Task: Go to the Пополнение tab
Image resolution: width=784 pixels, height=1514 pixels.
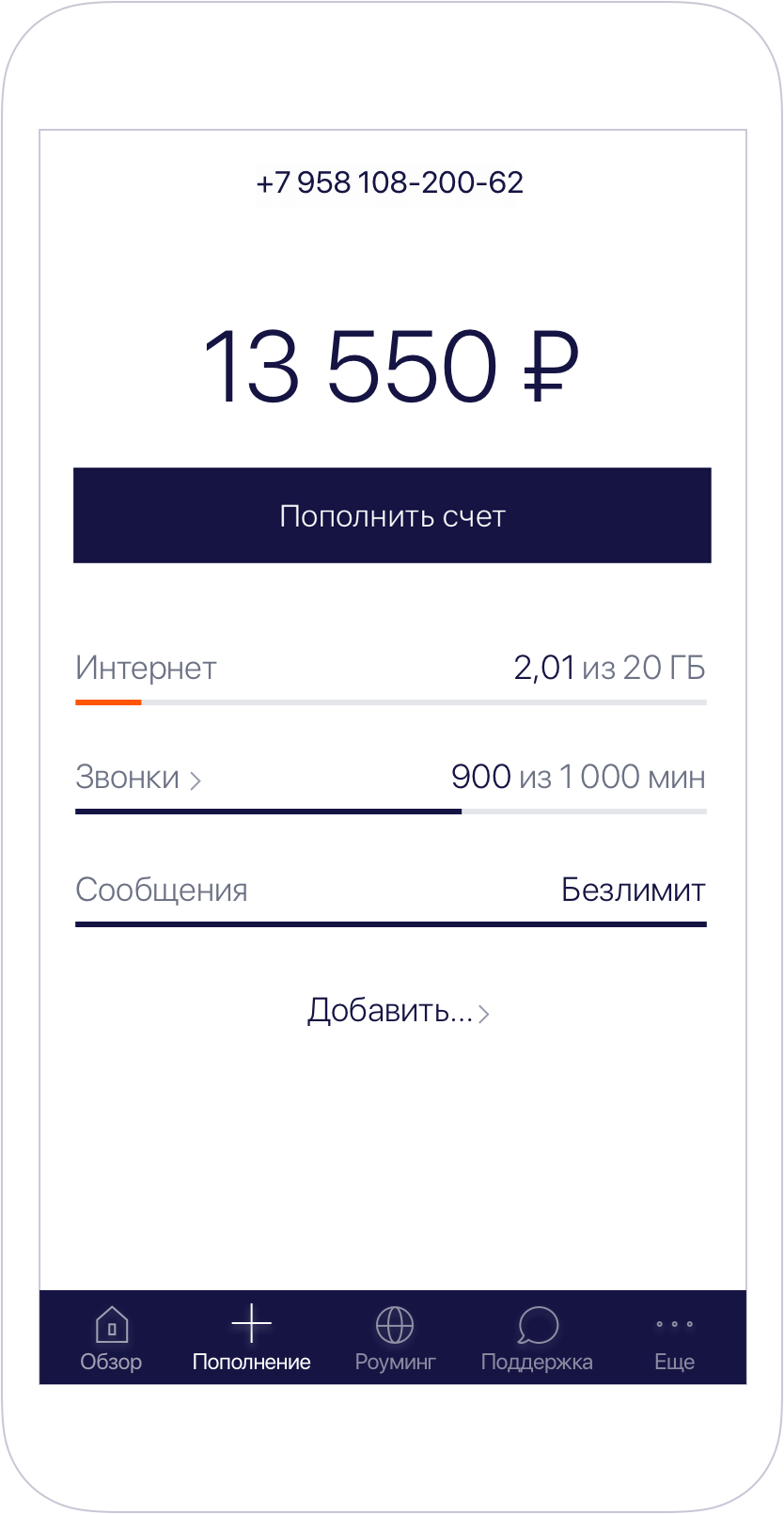Action: pyautogui.click(x=251, y=1338)
